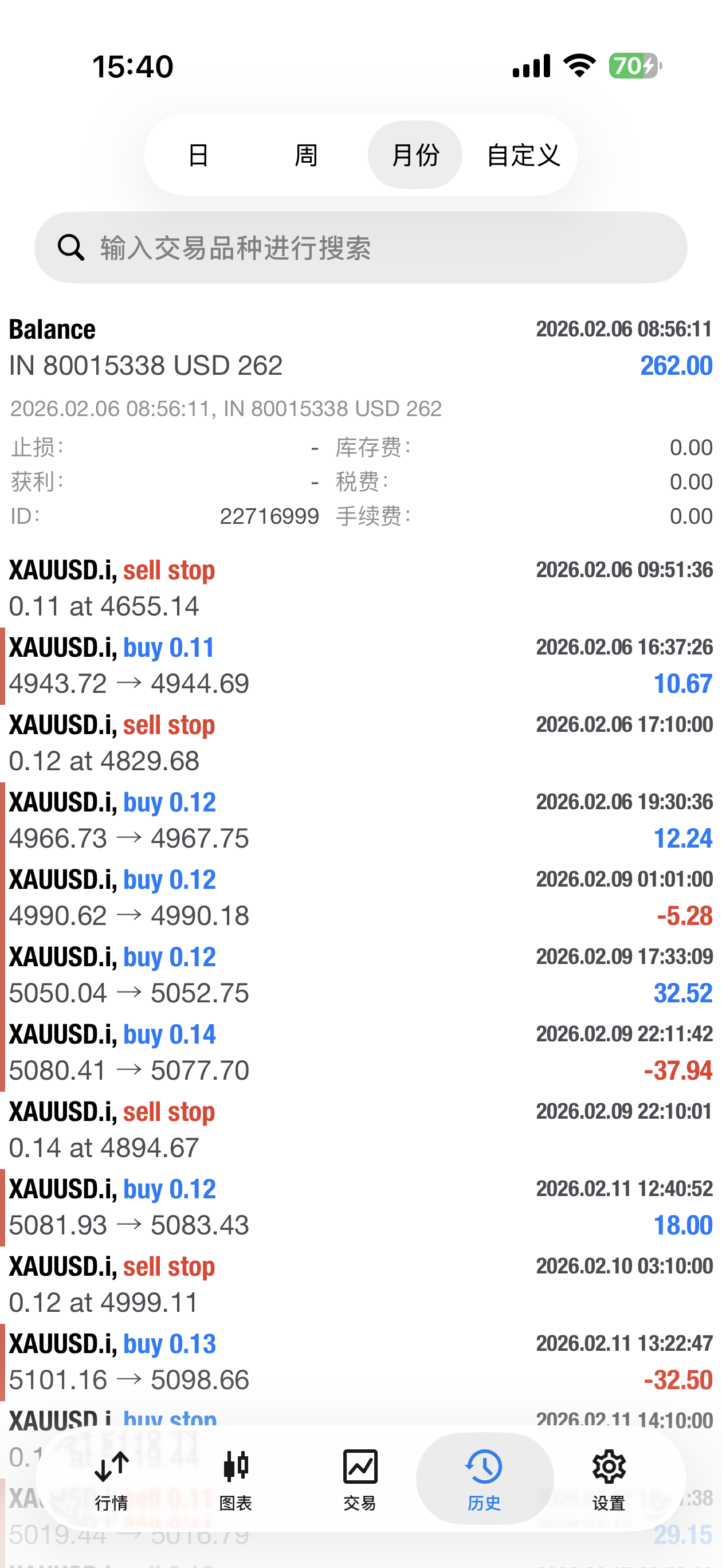The height and width of the screenshot is (1568, 722).
Task: Go to the 图表 chart tab
Action: [236, 1479]
